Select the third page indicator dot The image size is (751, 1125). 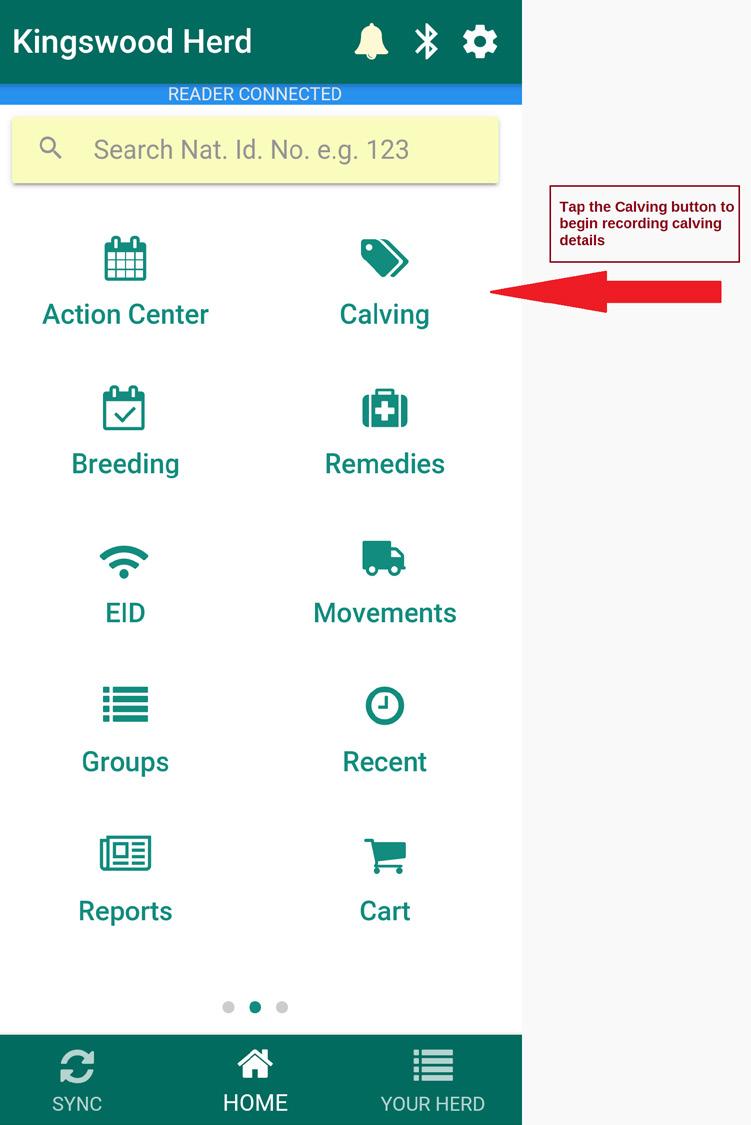[282, 1007]
